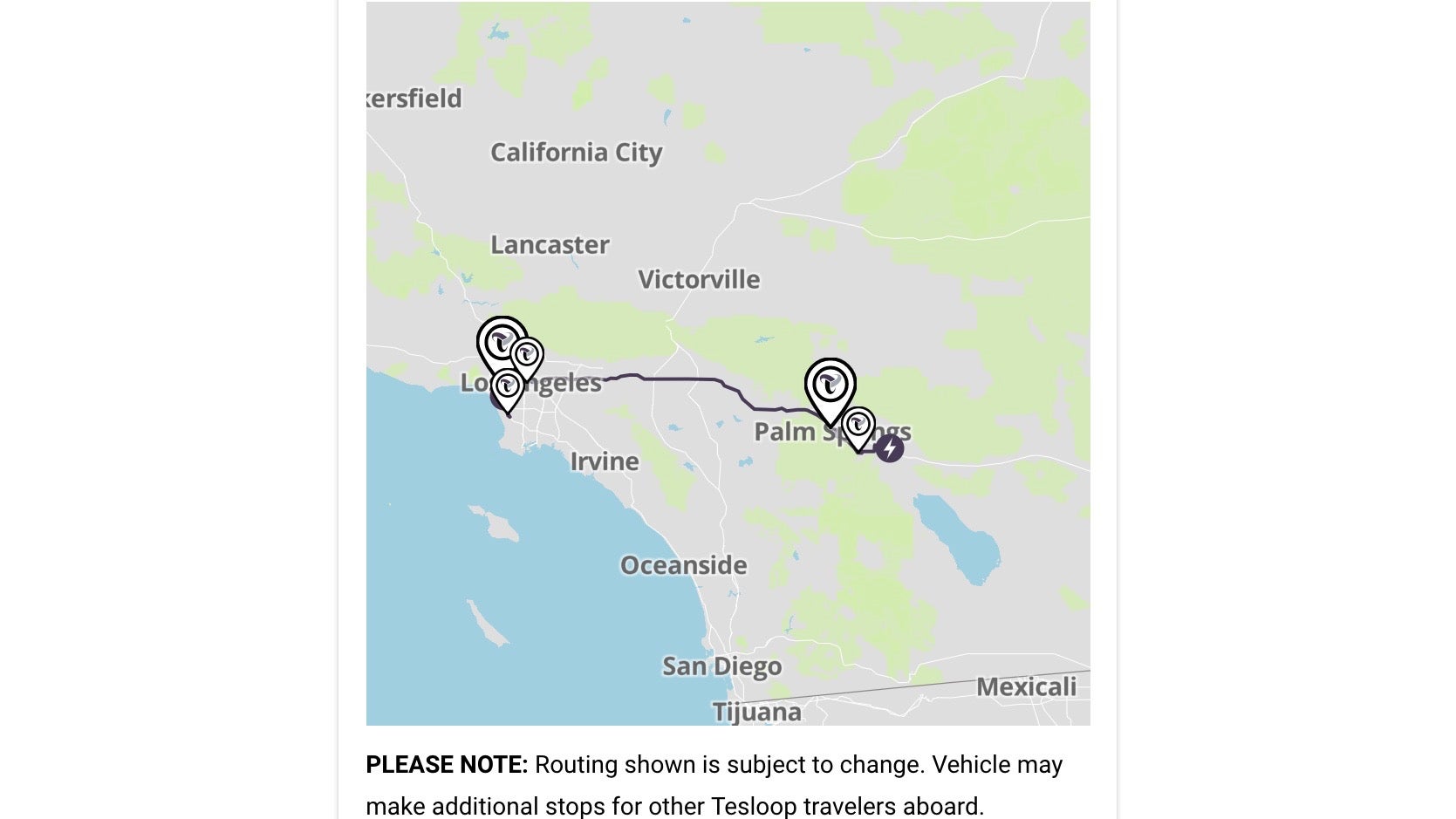Tap the lightning bolt supercharger marker
The height and width of the screenshot is (819, 1456).
tap(889, 448)
